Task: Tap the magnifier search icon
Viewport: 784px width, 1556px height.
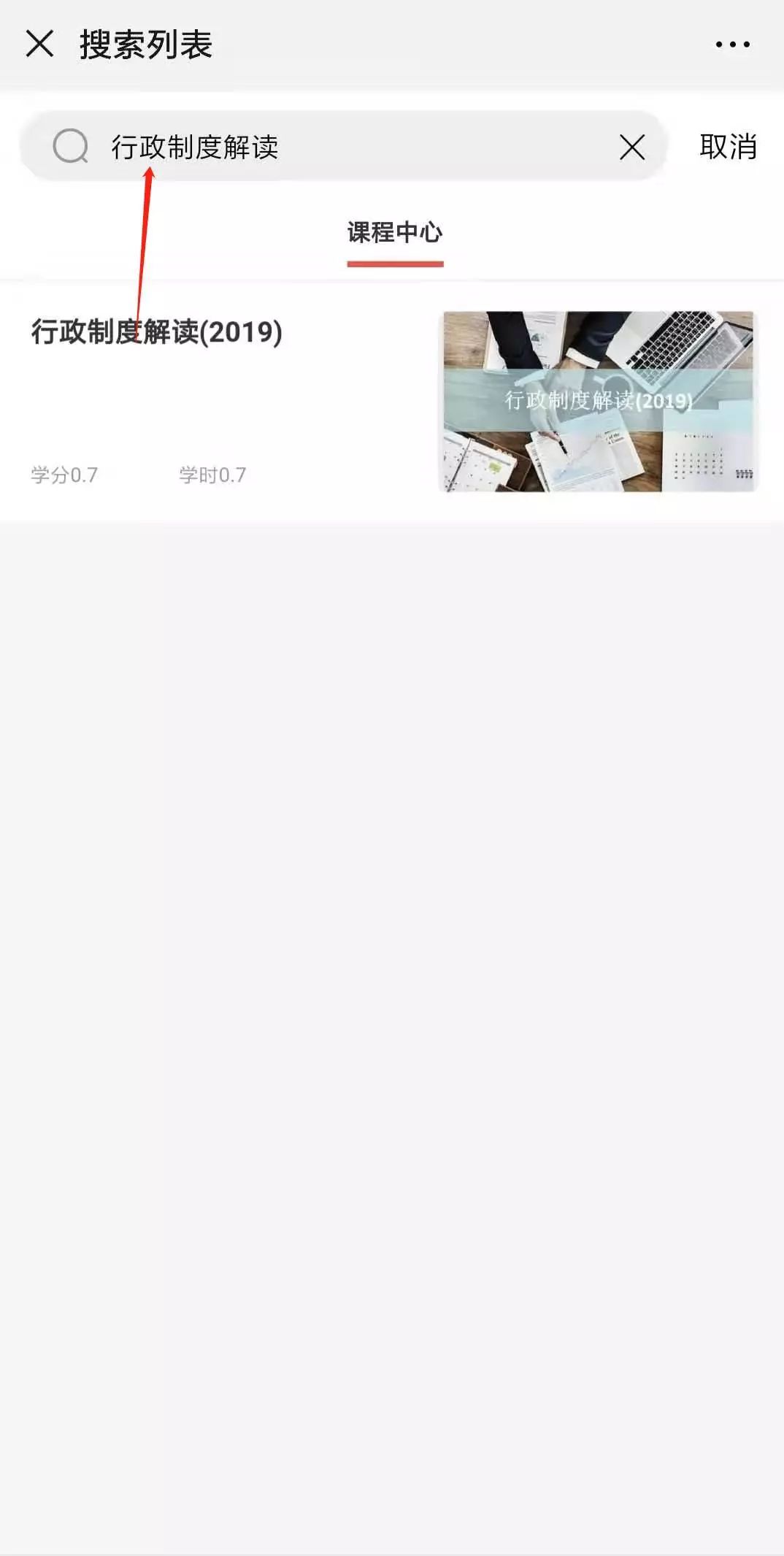Action: click(71, 147)
